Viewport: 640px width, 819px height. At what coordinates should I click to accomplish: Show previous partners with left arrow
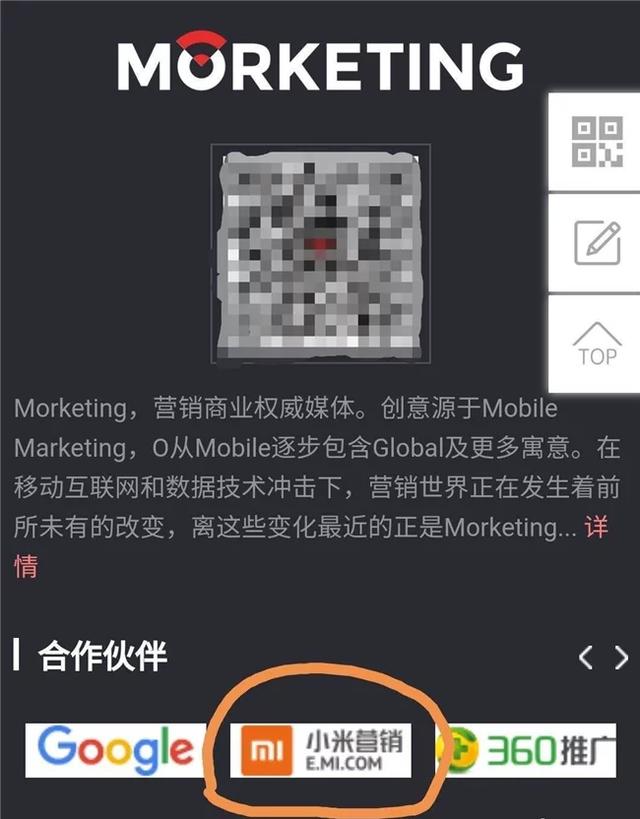click(x=587, y=657)
